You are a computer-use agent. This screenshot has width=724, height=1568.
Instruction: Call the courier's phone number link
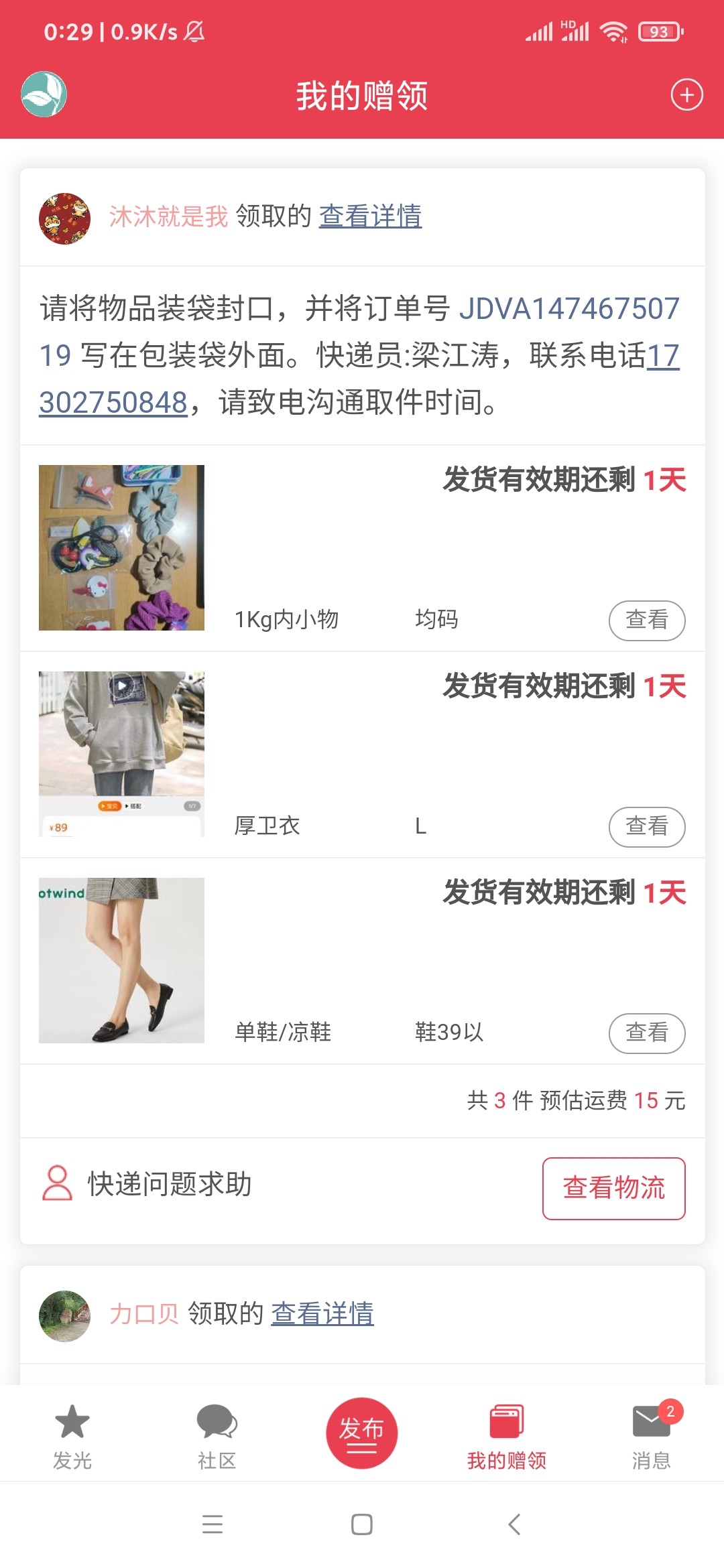113,403
